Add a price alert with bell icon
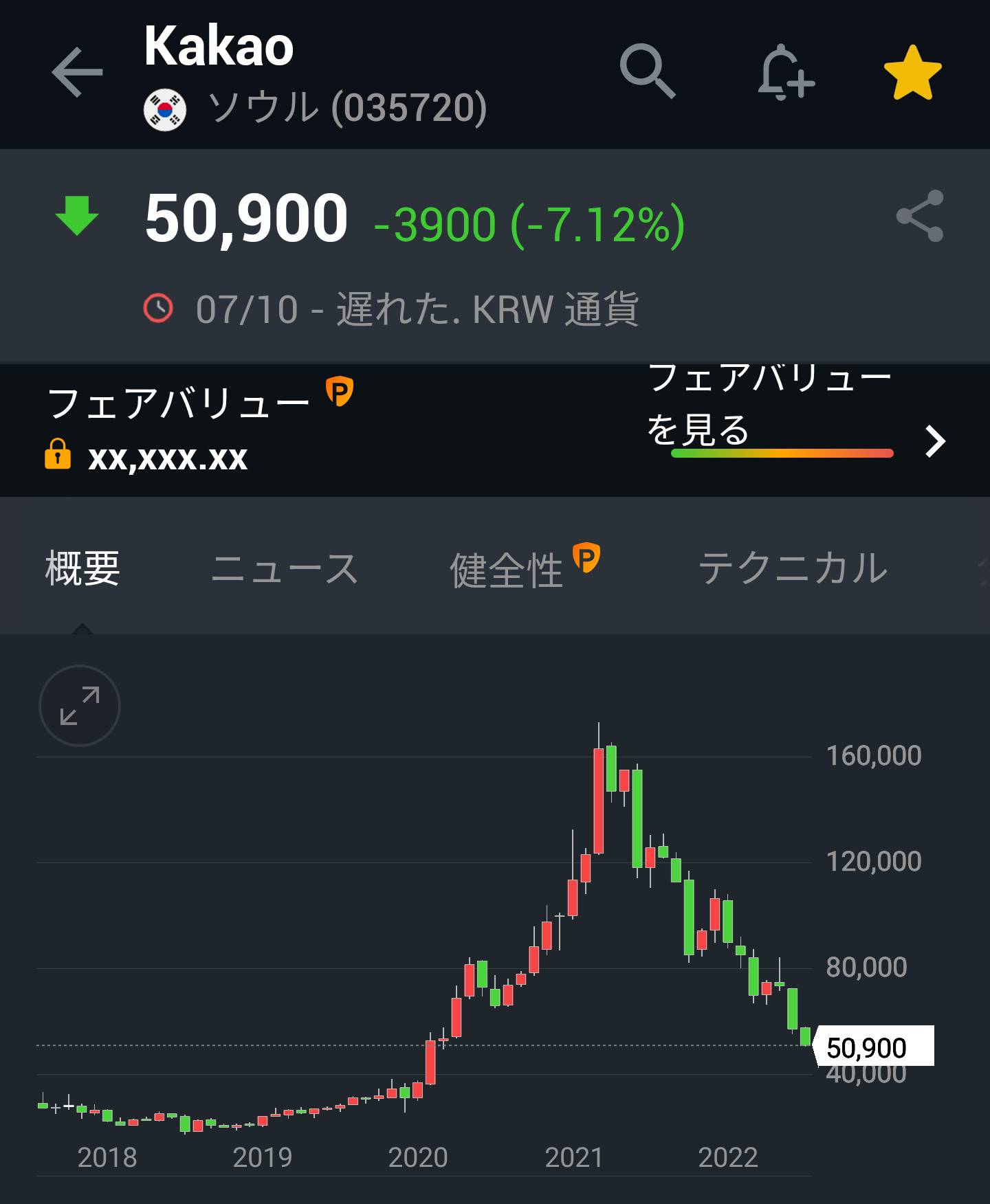This screenshot has width=990, height=1204. [786, 73]
